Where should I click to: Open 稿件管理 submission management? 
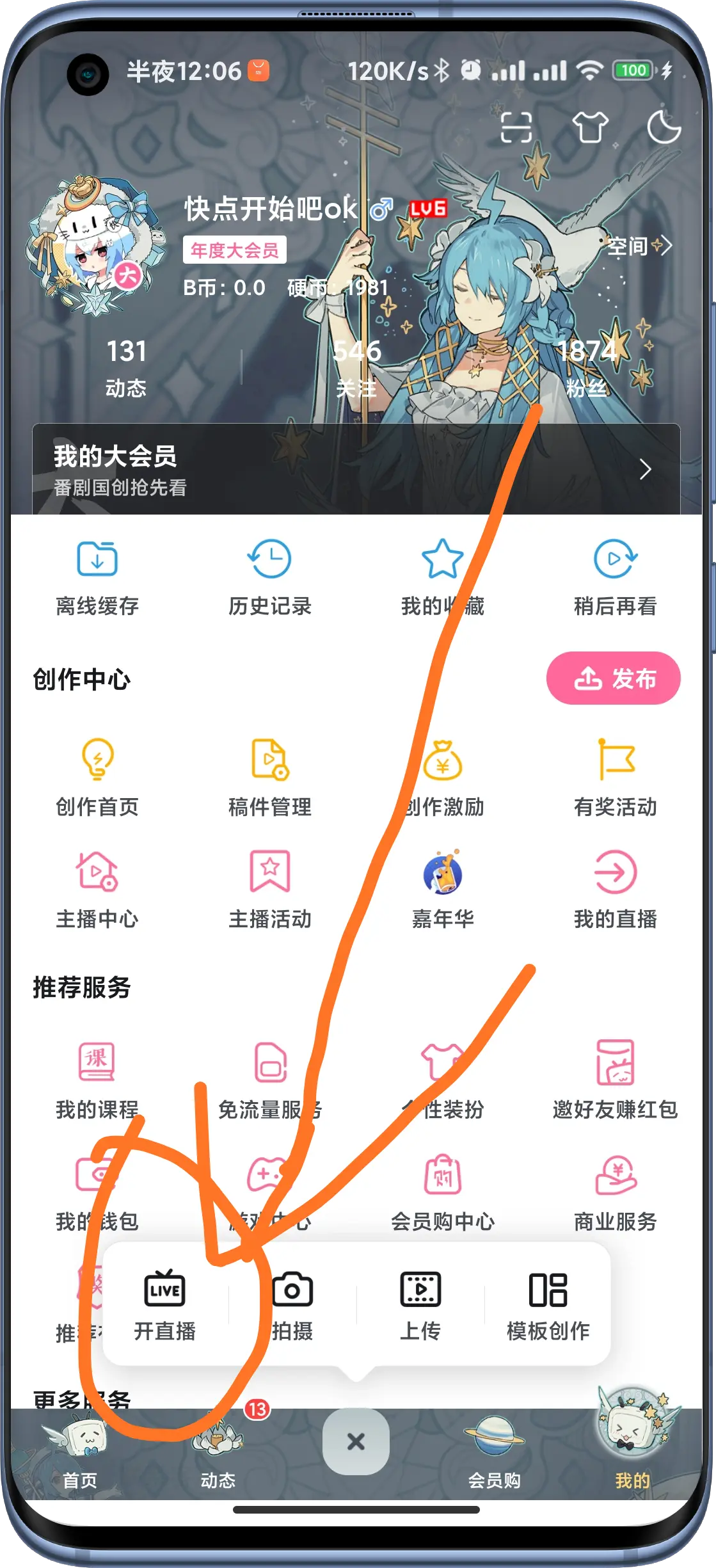tap(269, 778)
